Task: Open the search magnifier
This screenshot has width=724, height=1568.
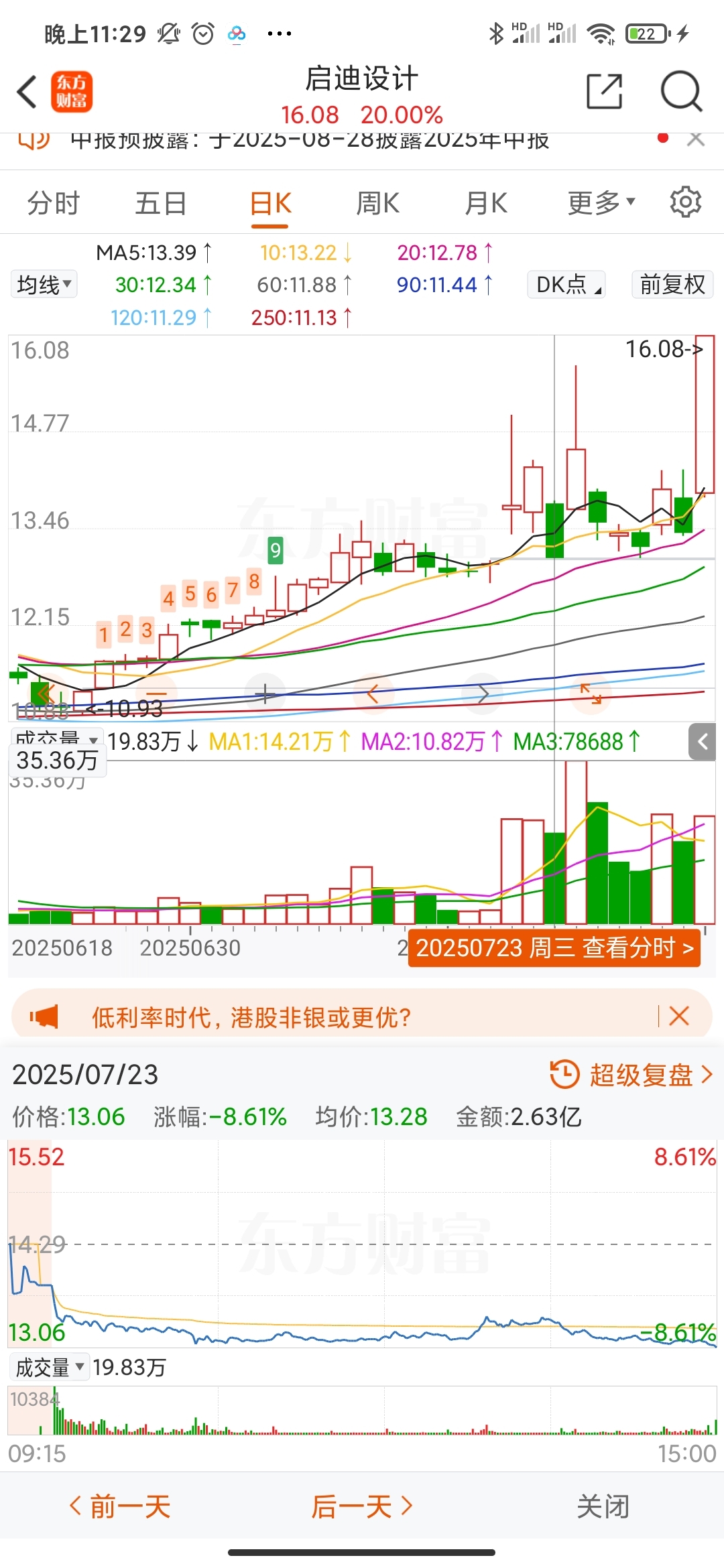Action: [x=681, y=91]
